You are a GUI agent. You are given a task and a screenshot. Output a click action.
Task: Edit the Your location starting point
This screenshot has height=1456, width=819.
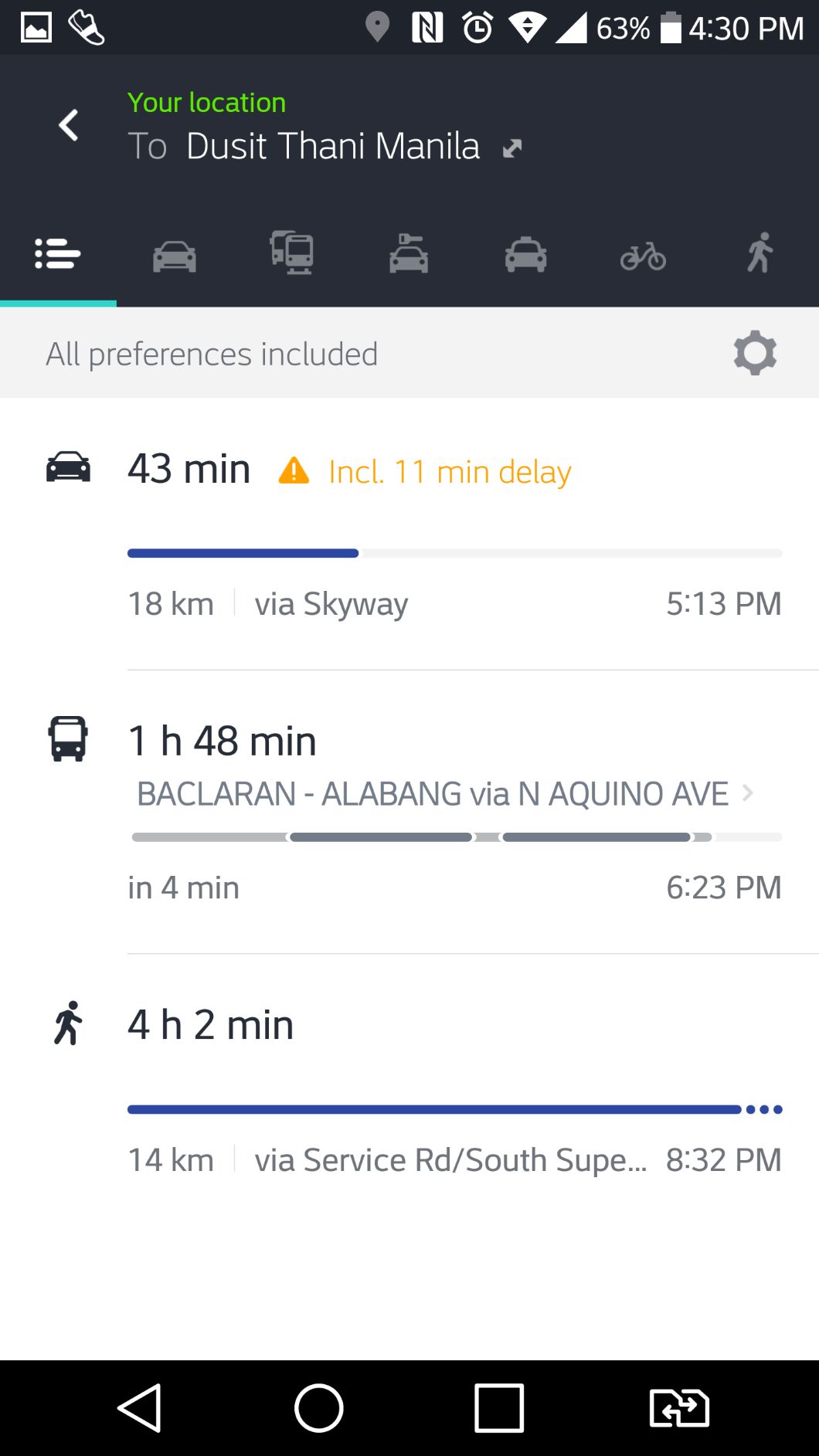[x=207, y=103]
